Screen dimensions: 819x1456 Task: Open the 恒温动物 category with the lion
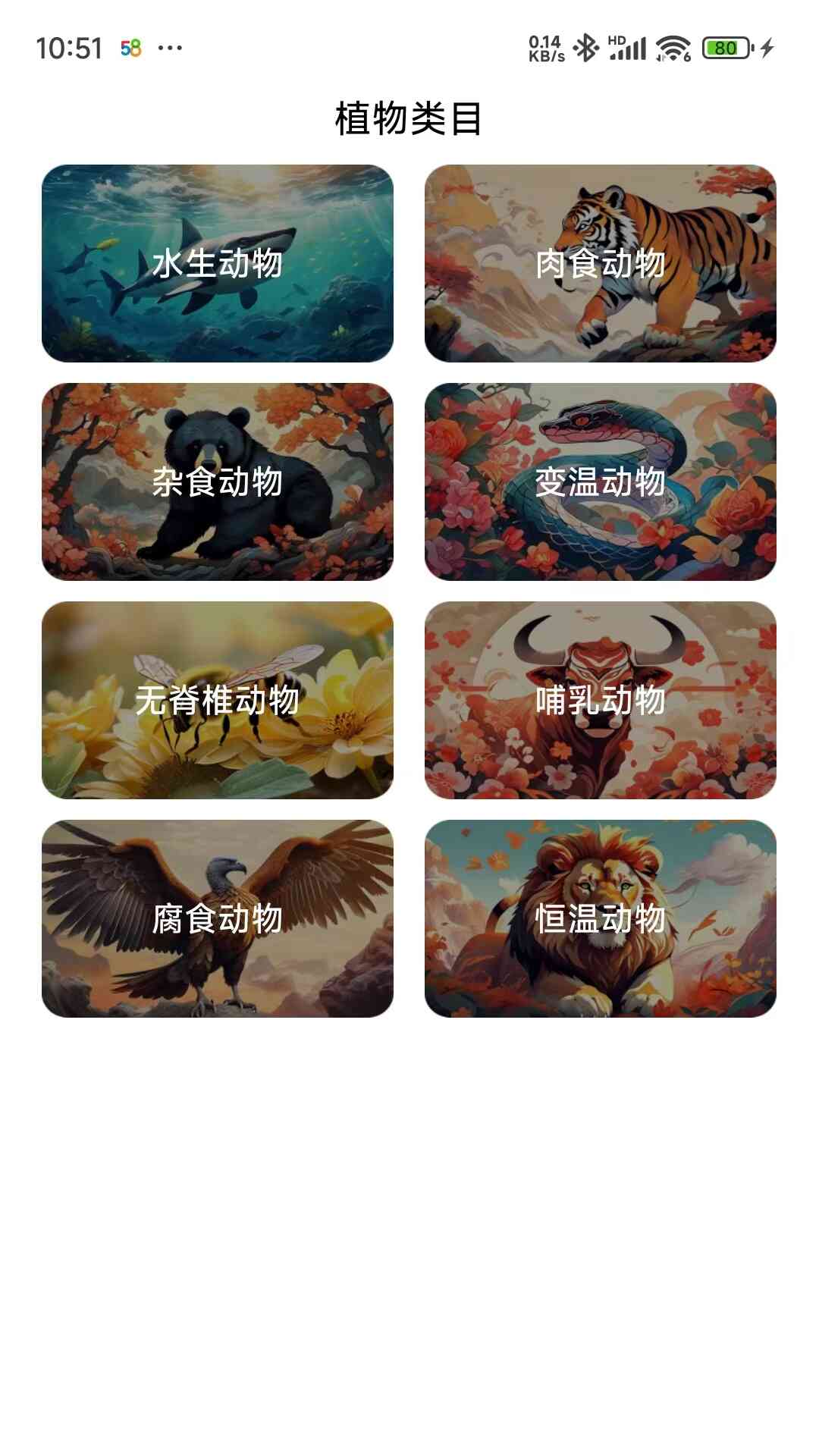click(599, 918)
